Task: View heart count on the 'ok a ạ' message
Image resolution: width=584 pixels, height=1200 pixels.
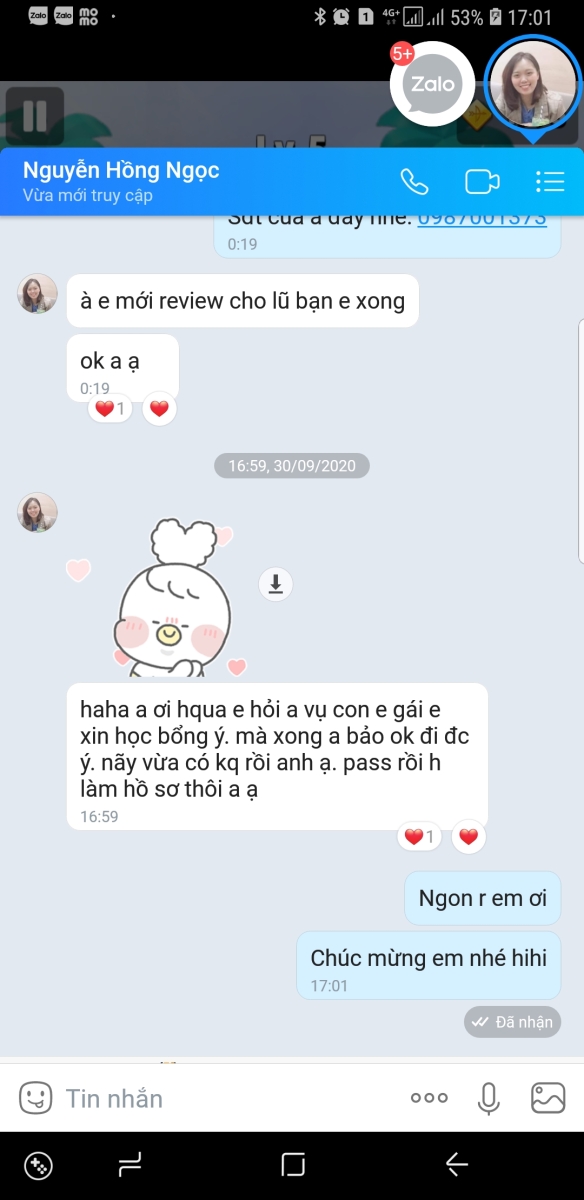Action: [110, 409]
